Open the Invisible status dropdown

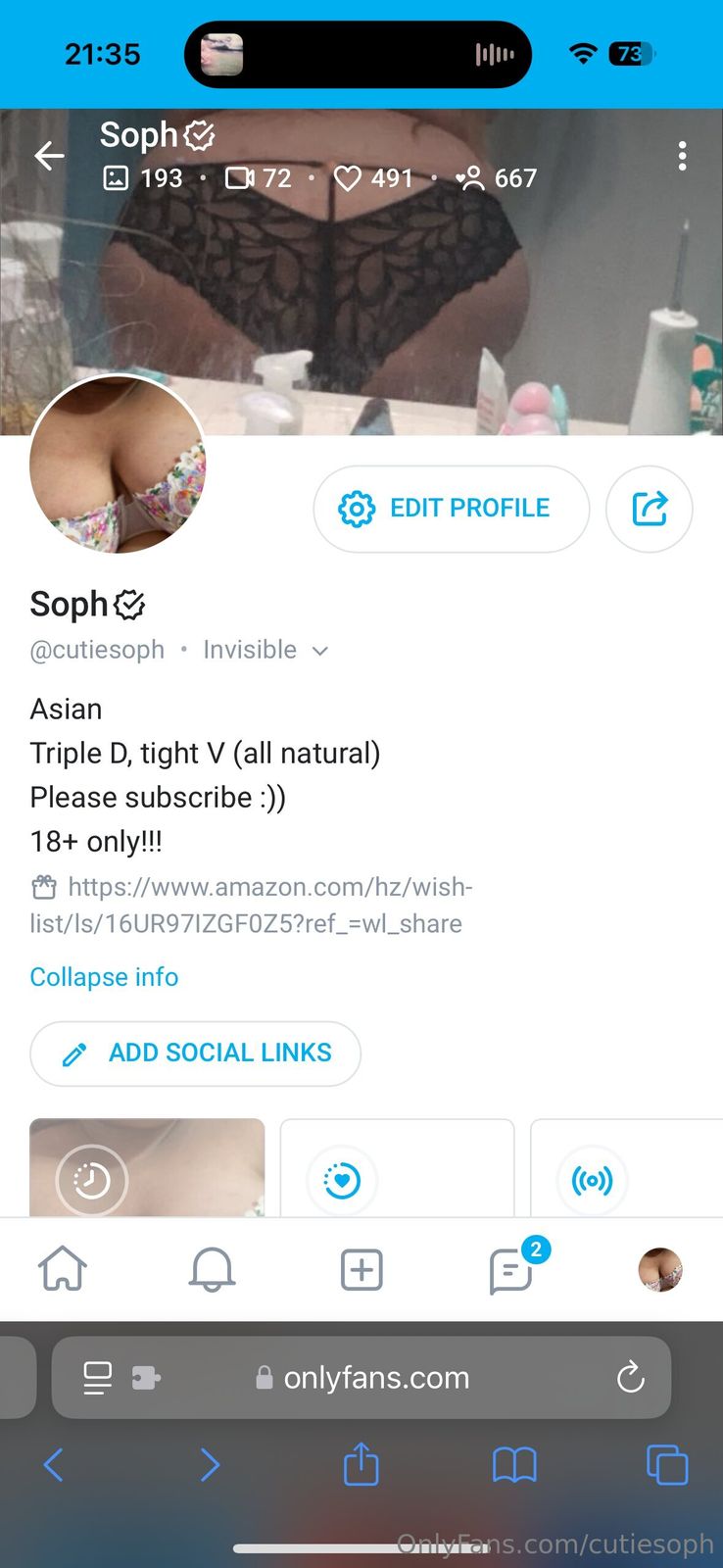[265, 650]
